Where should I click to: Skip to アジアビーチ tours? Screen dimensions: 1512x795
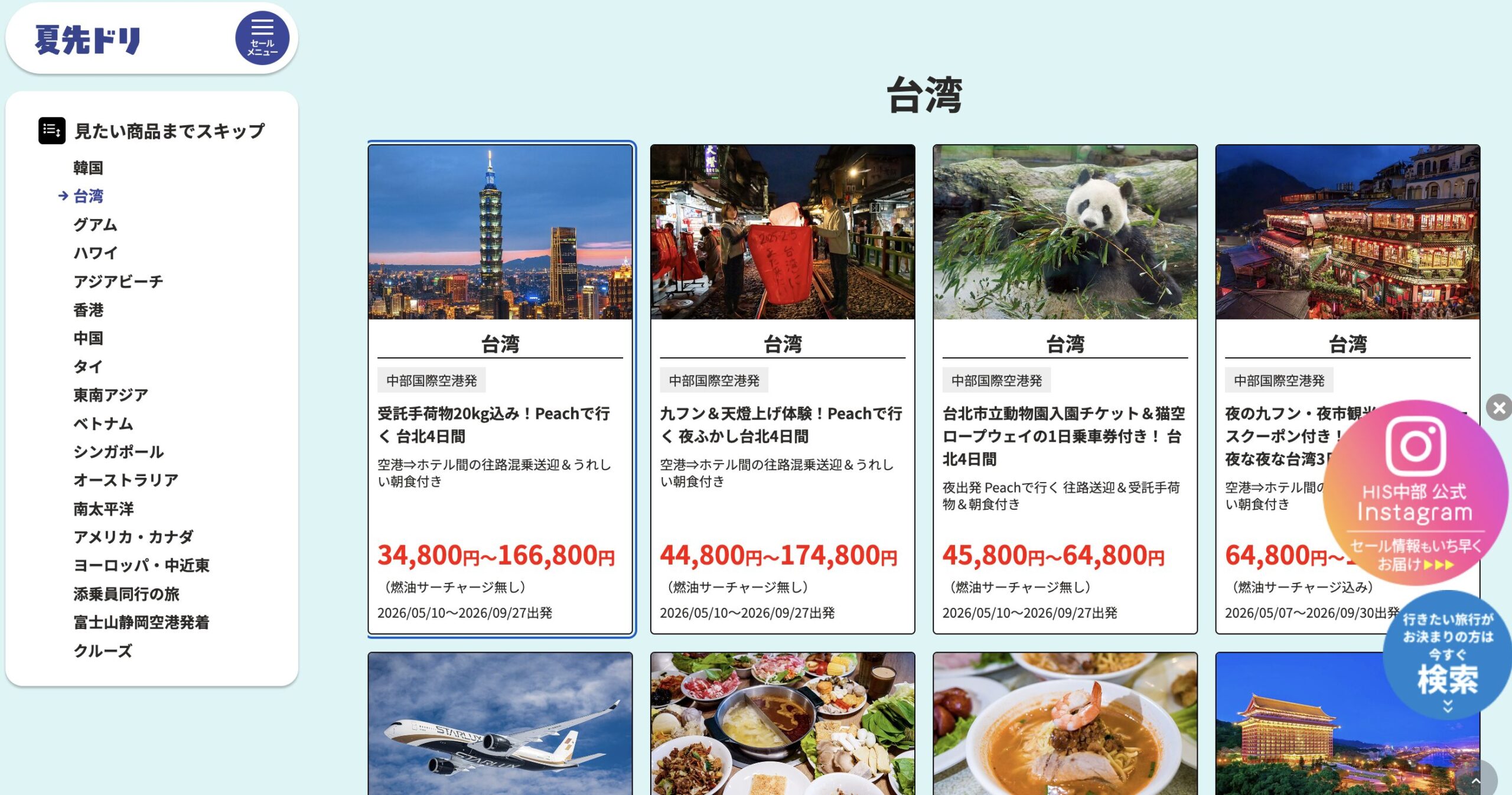click(118, 281)
